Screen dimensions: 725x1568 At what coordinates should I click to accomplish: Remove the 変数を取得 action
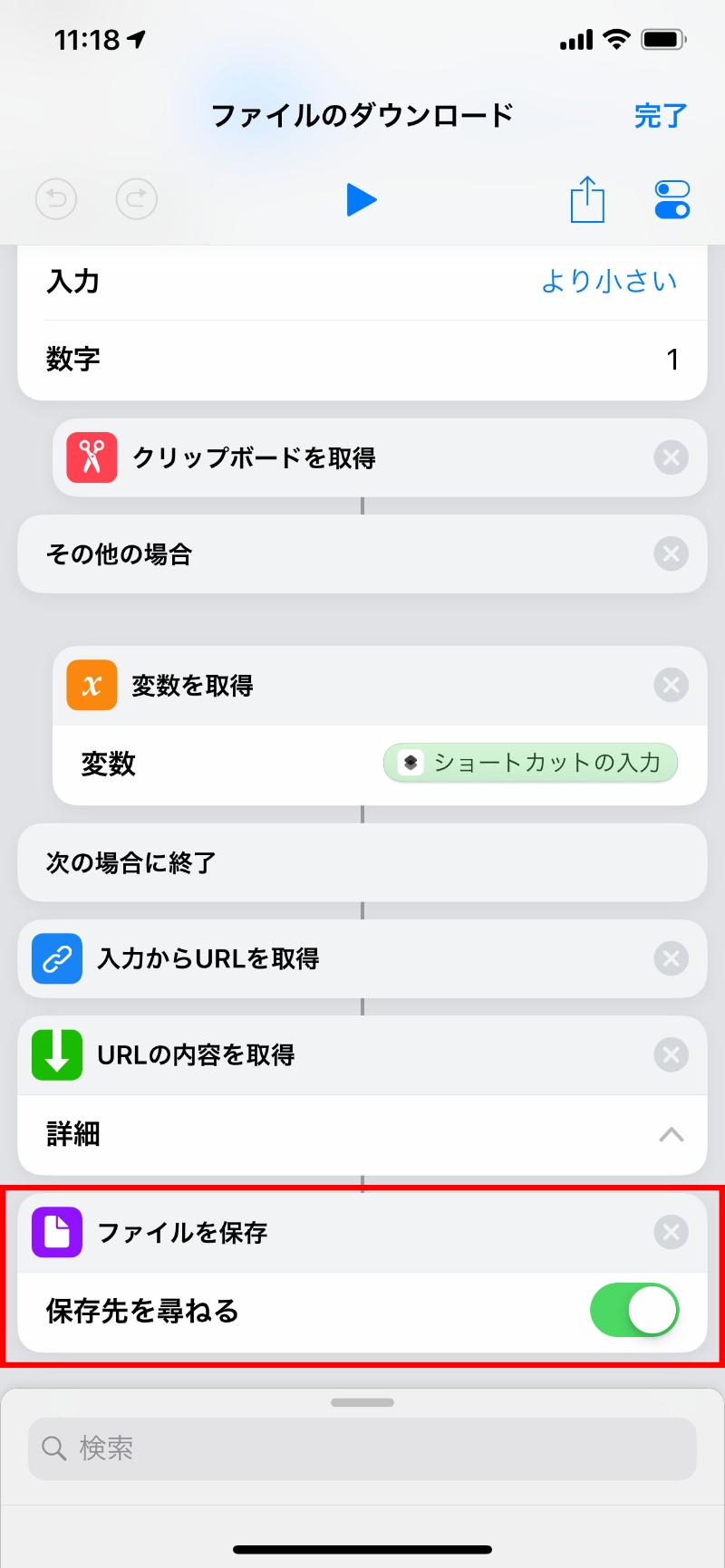click(x=671, y=686)
